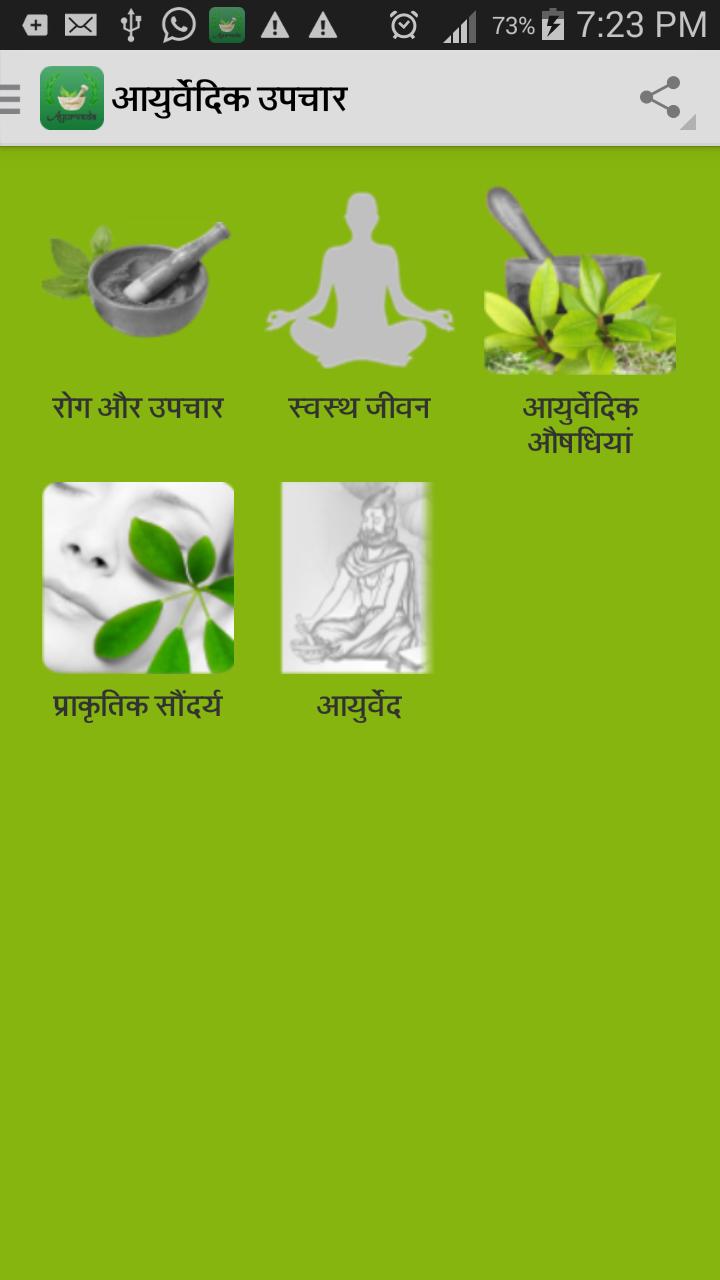Open the रोग और उपचार mortar and pestle icon
This screenshot has height=1280, width=720.
coord(138,280)
